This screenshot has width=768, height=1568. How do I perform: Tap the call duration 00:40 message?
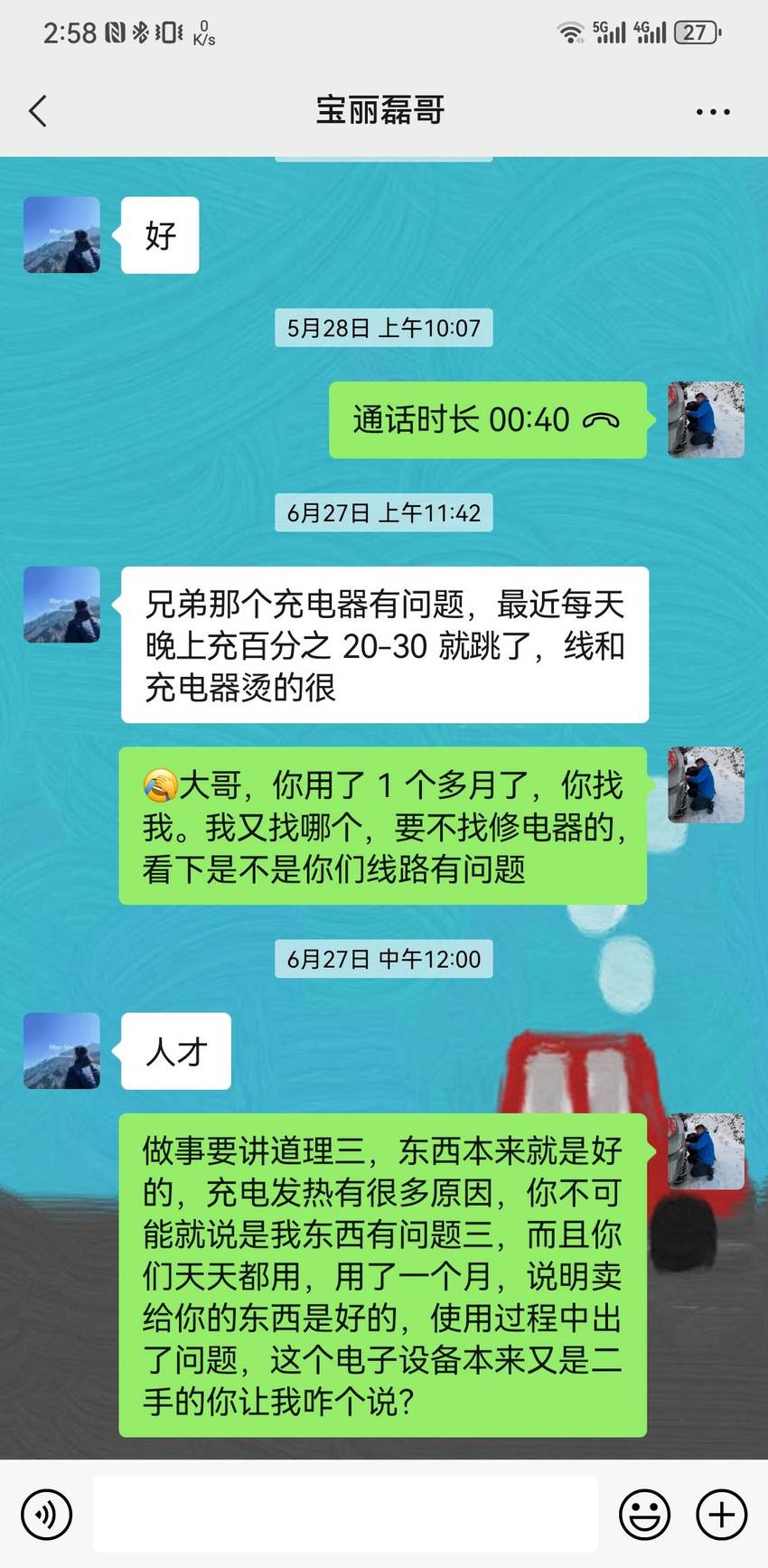(488, 419)
